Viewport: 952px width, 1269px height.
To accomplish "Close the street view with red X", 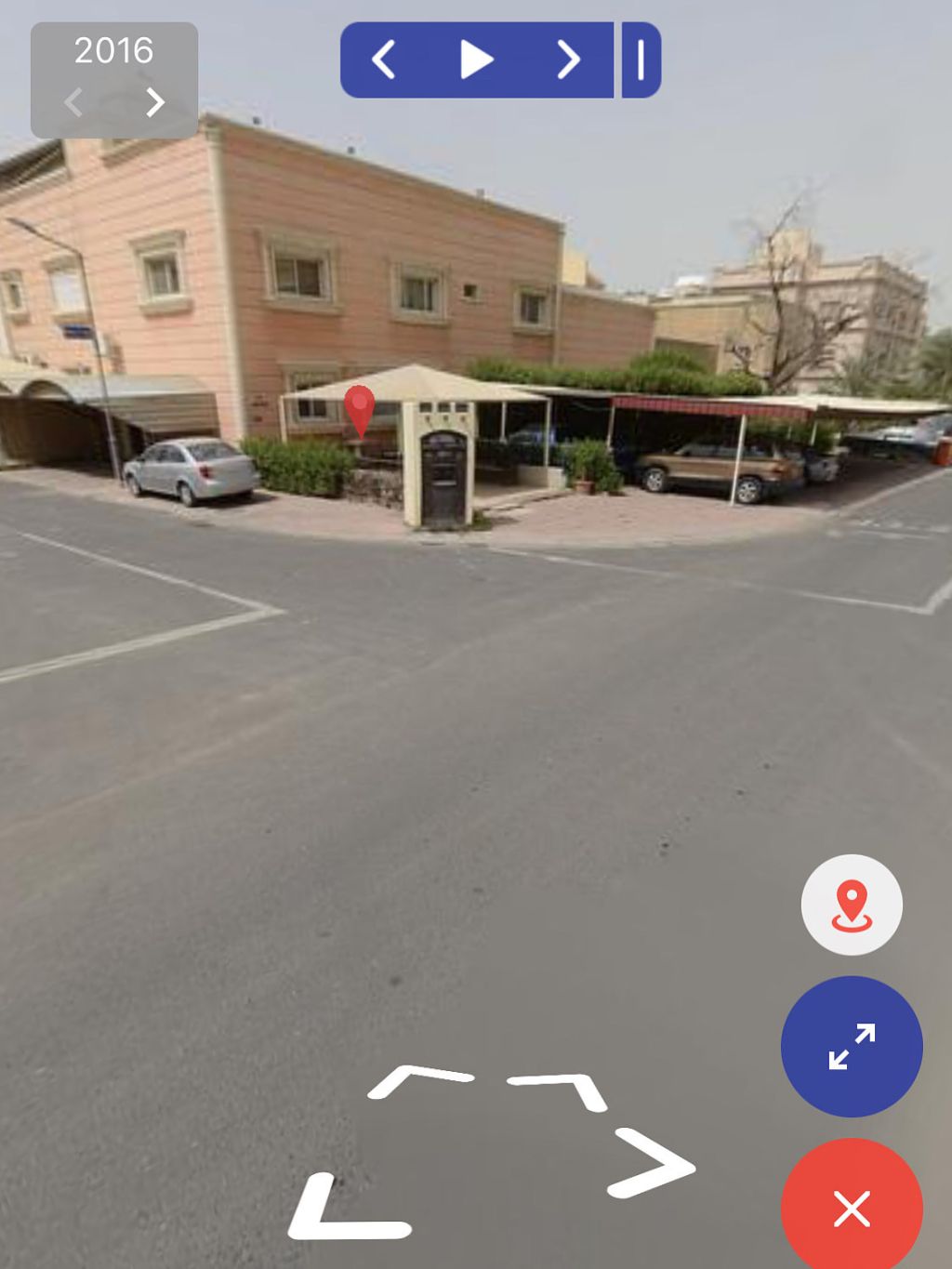I will (852, 1208).
